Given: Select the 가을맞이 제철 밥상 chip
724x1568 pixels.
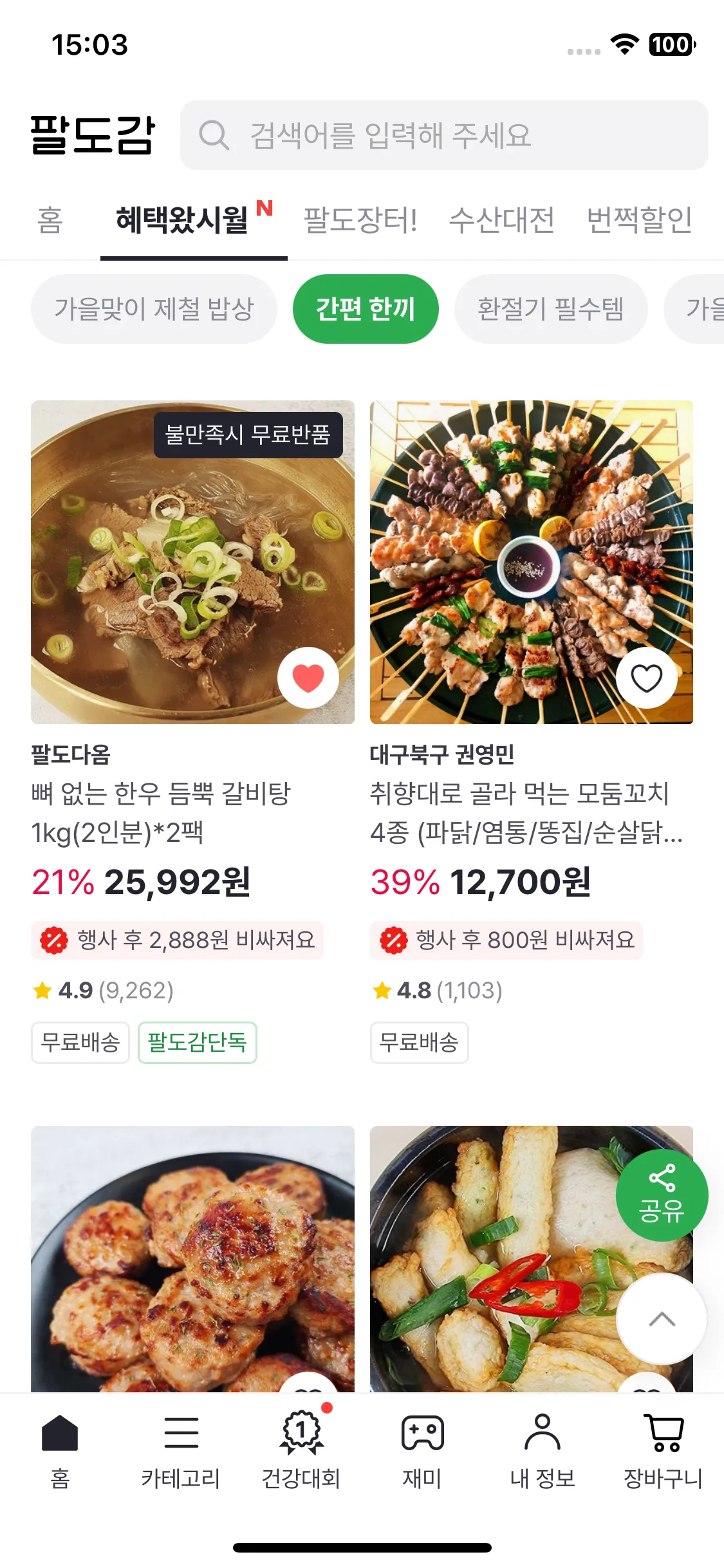Looking at the screenshot, I should coord(154,309).
